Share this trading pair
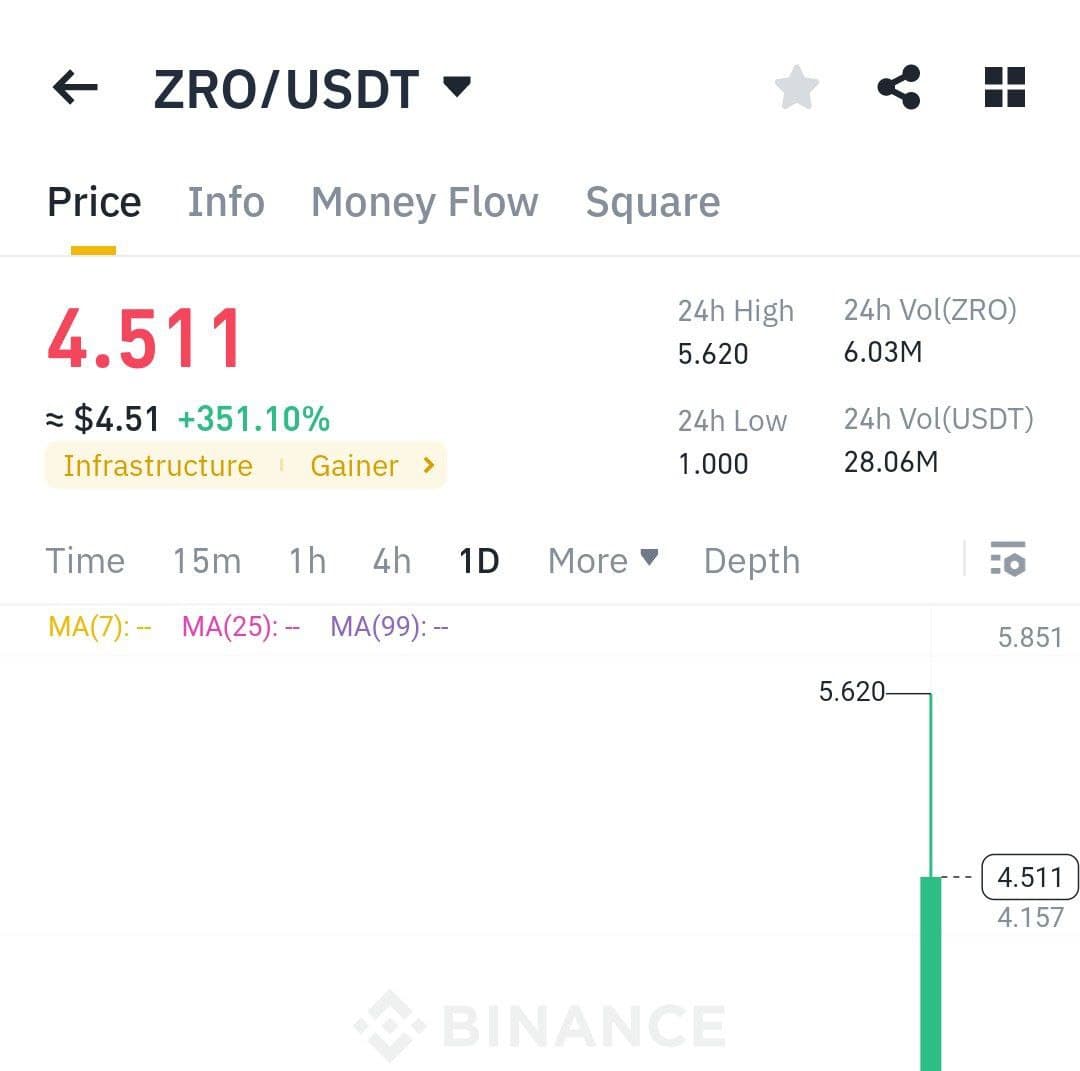Image resolution: width=1080 pixels, height=1071 pixels. pyautogui.click(x=899, y=88)
